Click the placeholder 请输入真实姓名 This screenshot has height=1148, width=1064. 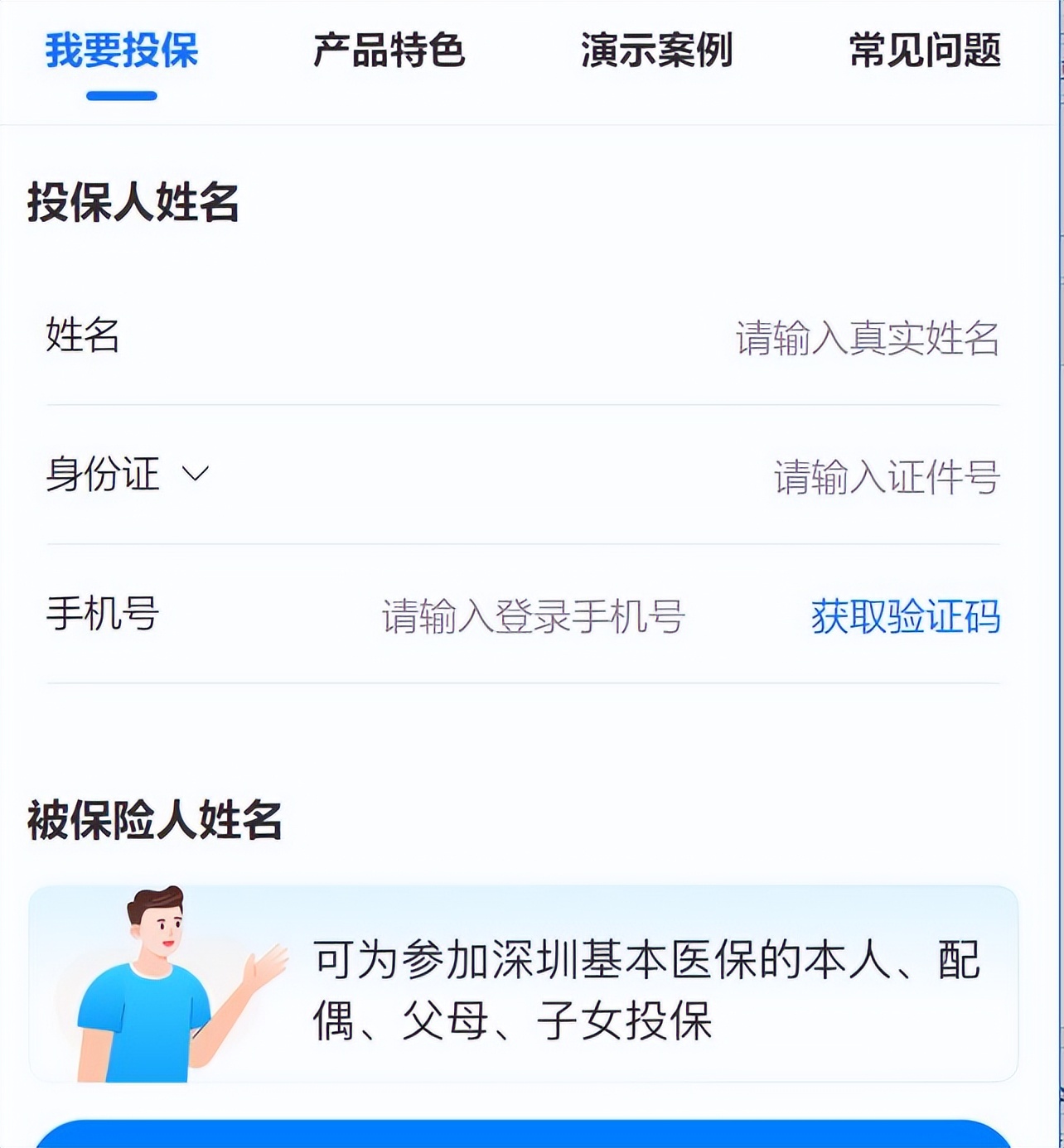(866, 335)
